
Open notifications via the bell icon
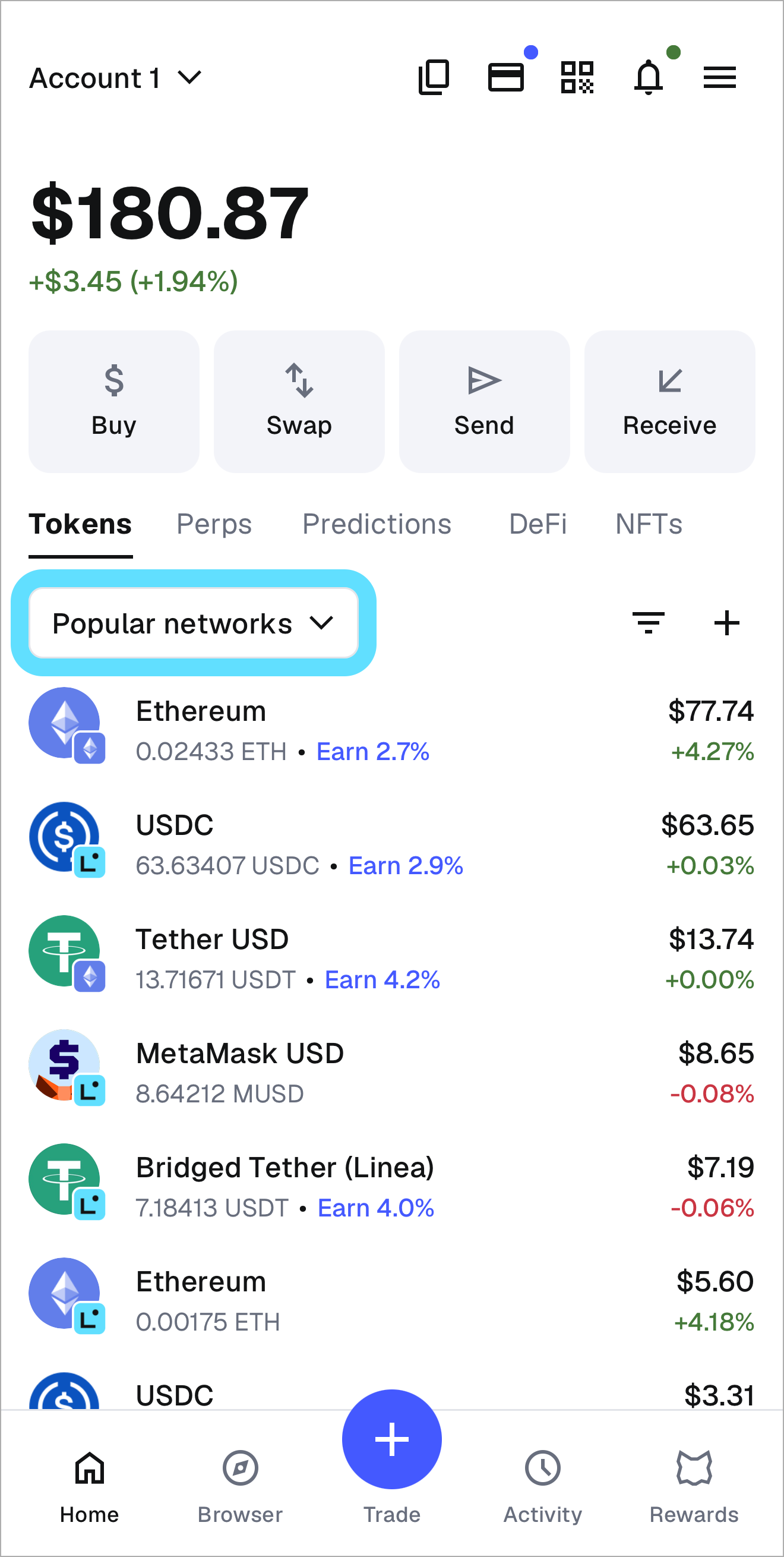pos(649,77)
